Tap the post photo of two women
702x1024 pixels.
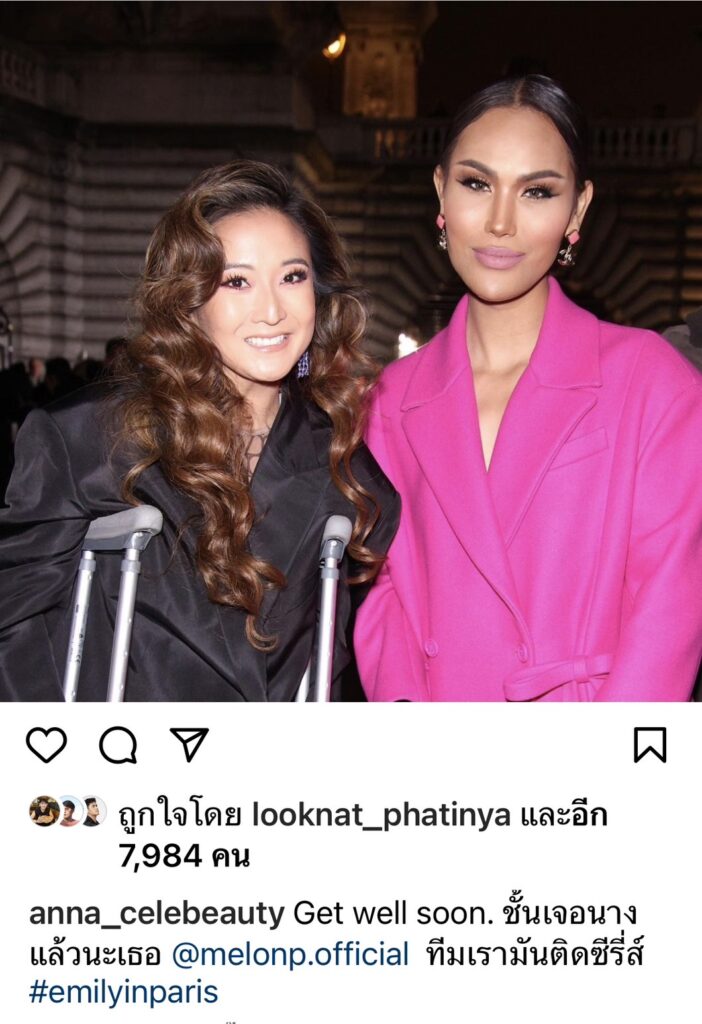(351, 350)
